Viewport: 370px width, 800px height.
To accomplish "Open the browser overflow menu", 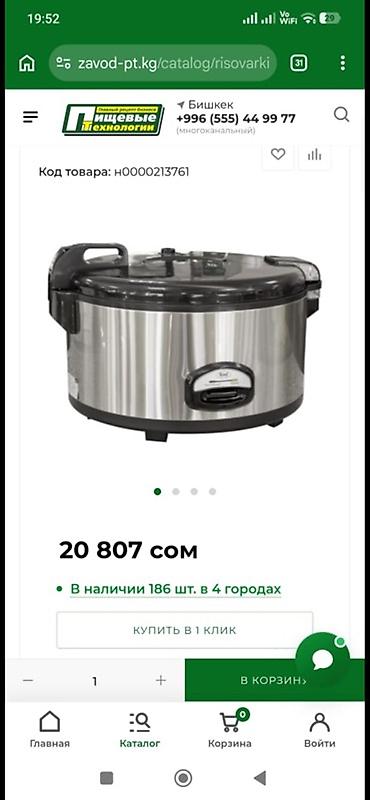I will coord(342,63).
